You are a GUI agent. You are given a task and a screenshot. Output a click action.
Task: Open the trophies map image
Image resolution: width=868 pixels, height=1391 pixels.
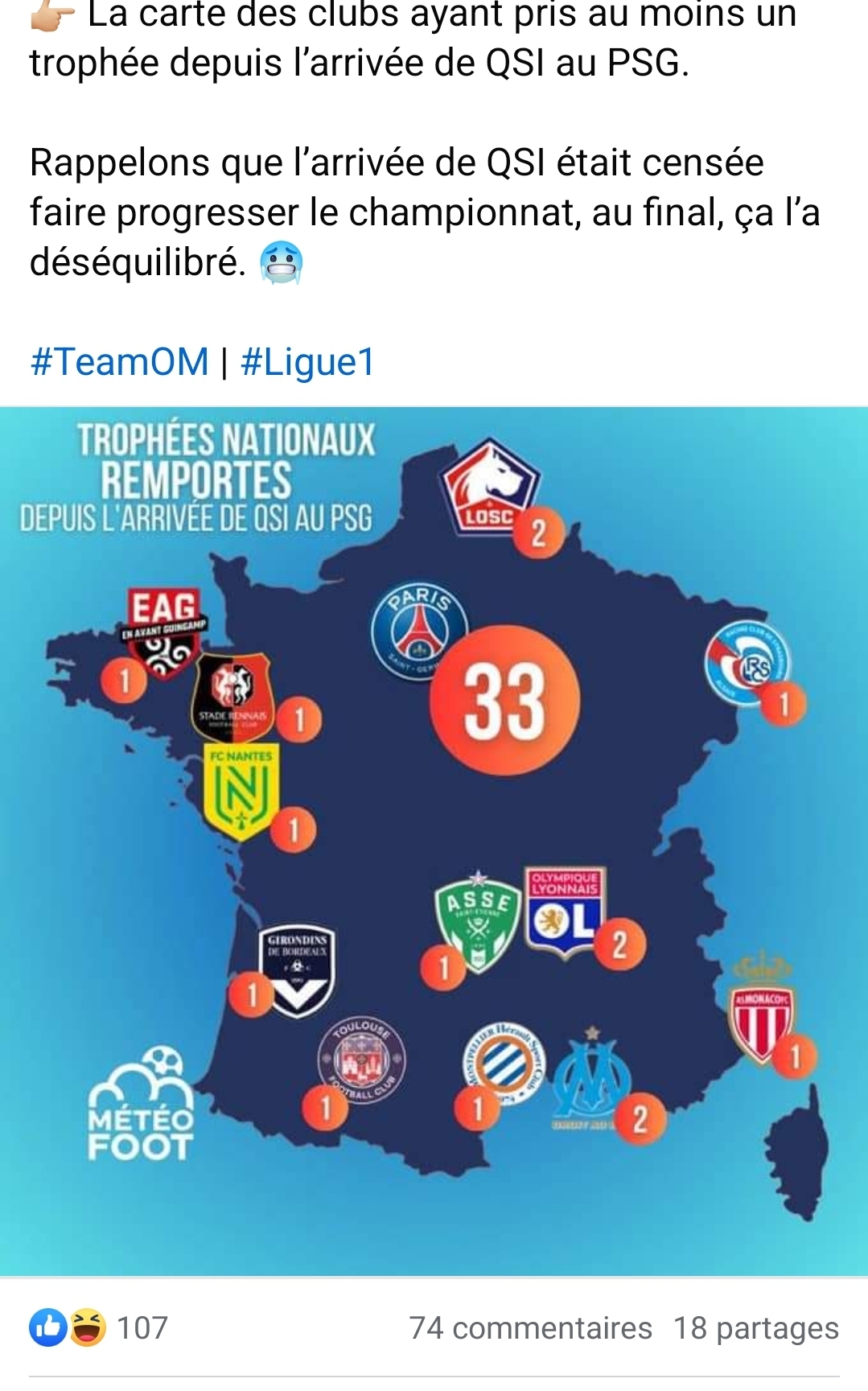pyautogui.click(x=434, y=841)
